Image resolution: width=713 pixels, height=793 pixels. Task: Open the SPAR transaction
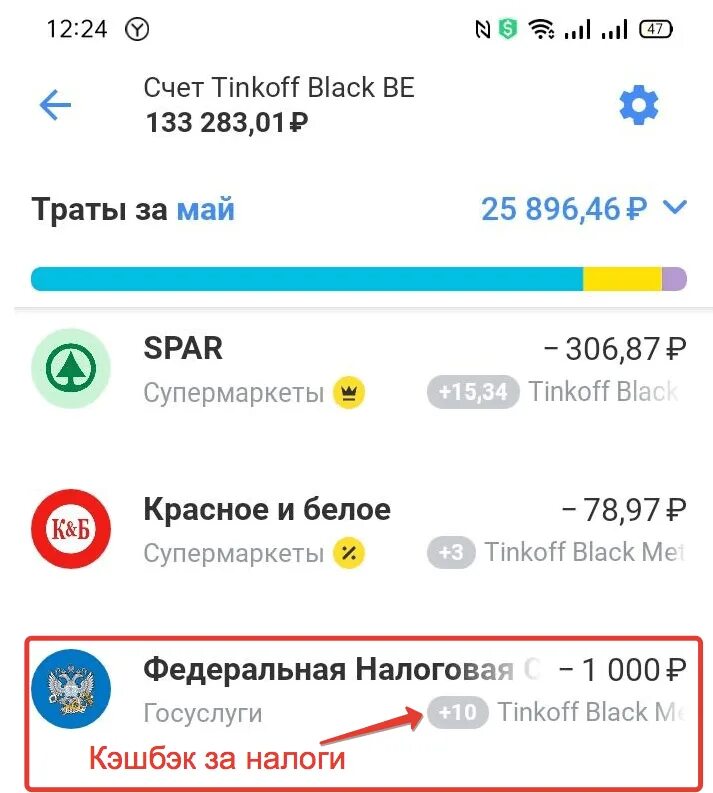pyautogui.click(x=360, y=369)
